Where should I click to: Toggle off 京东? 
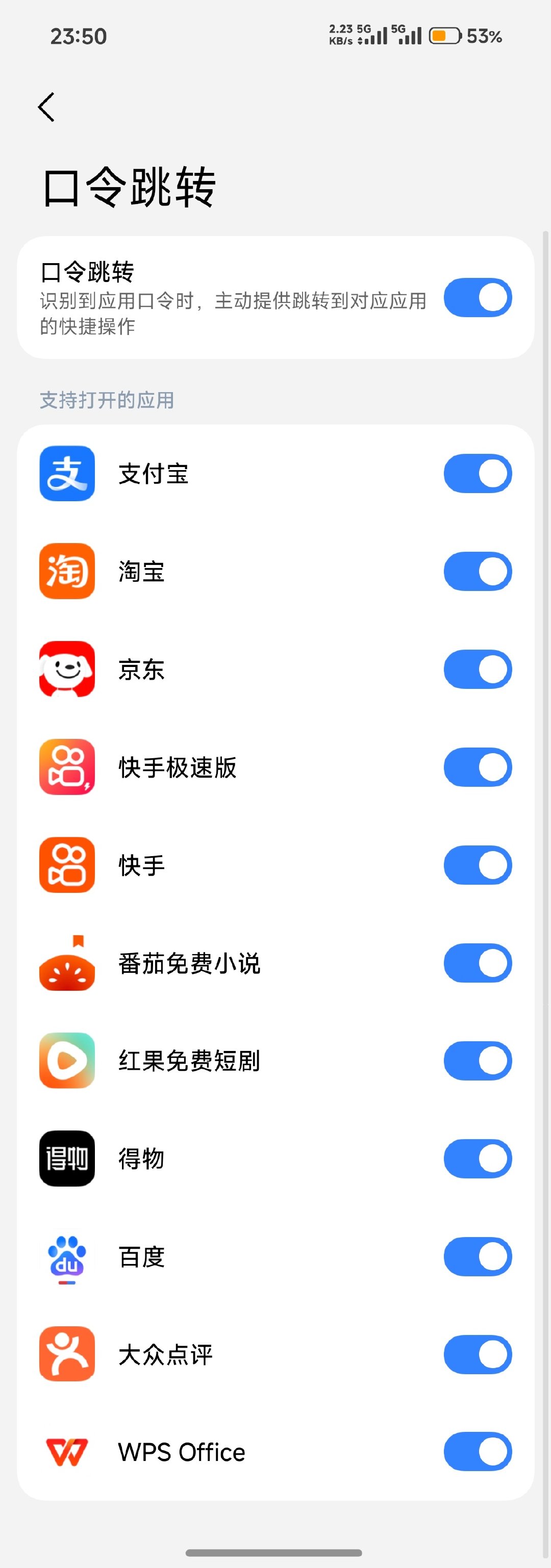coord(478,669)
